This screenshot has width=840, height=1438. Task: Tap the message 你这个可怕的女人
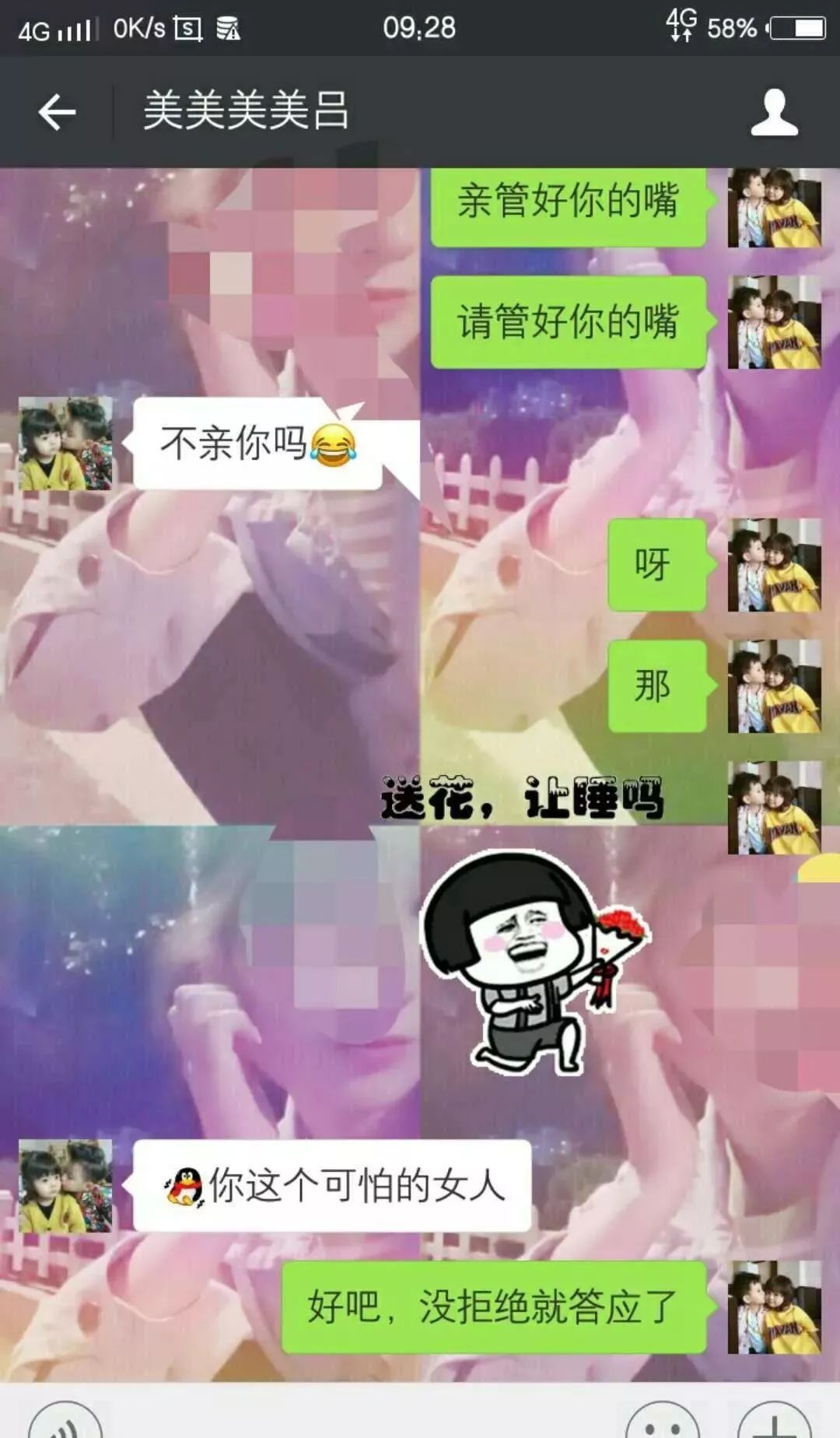pyautogui.click(x=333, y=1186)
